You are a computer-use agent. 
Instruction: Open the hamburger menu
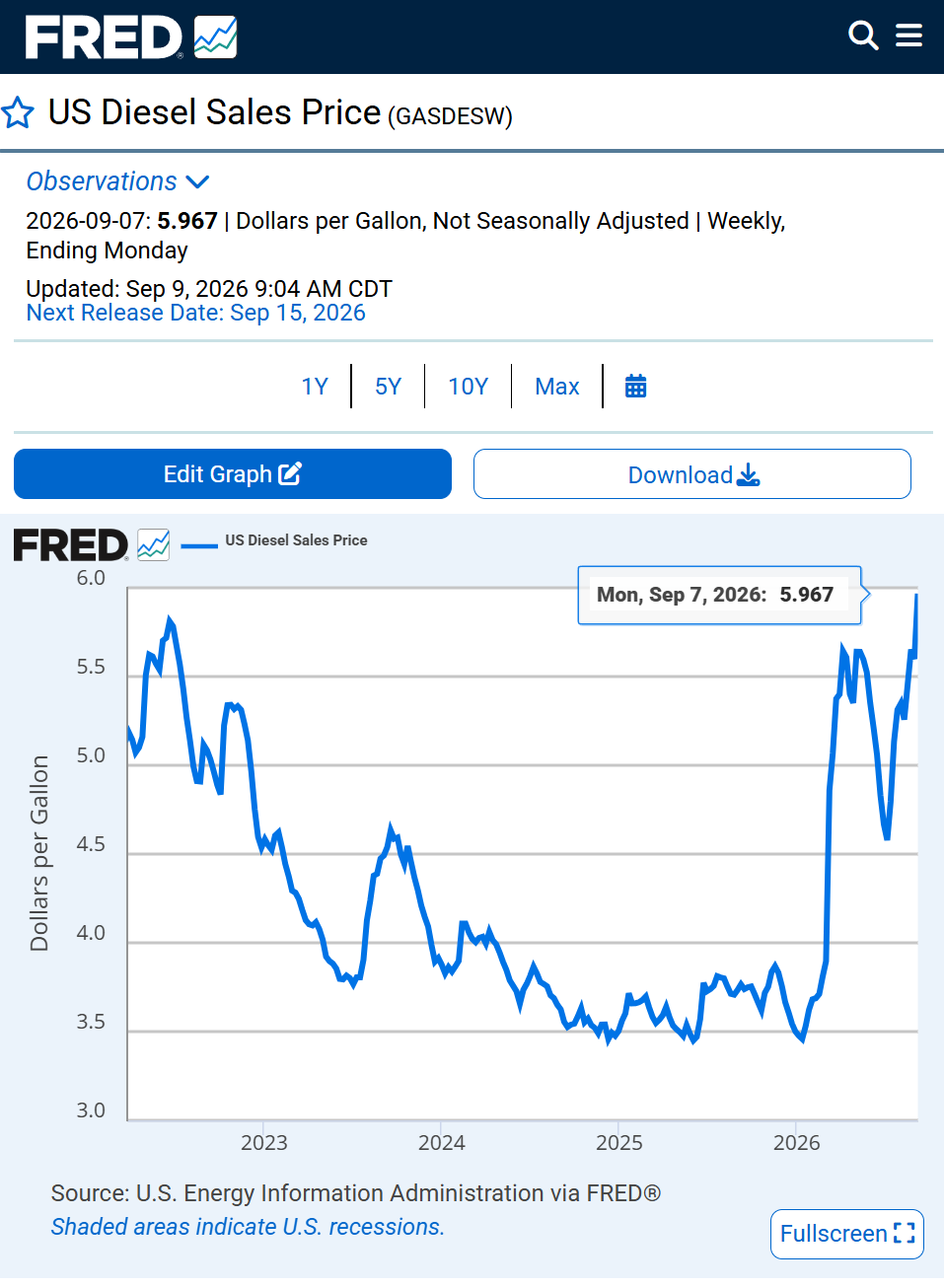908,36
